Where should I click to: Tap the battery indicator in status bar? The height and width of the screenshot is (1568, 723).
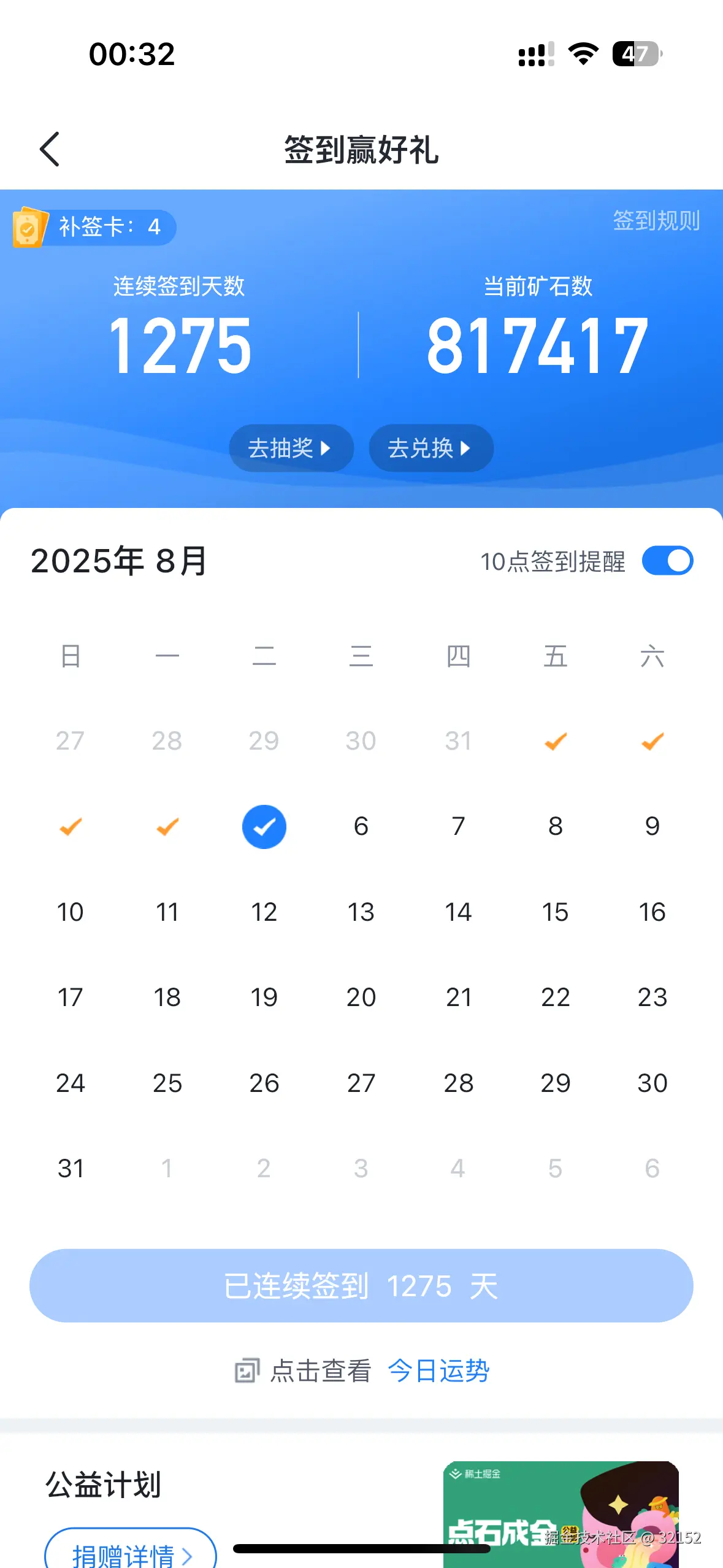pyautogui.click(x=636, y=55)
